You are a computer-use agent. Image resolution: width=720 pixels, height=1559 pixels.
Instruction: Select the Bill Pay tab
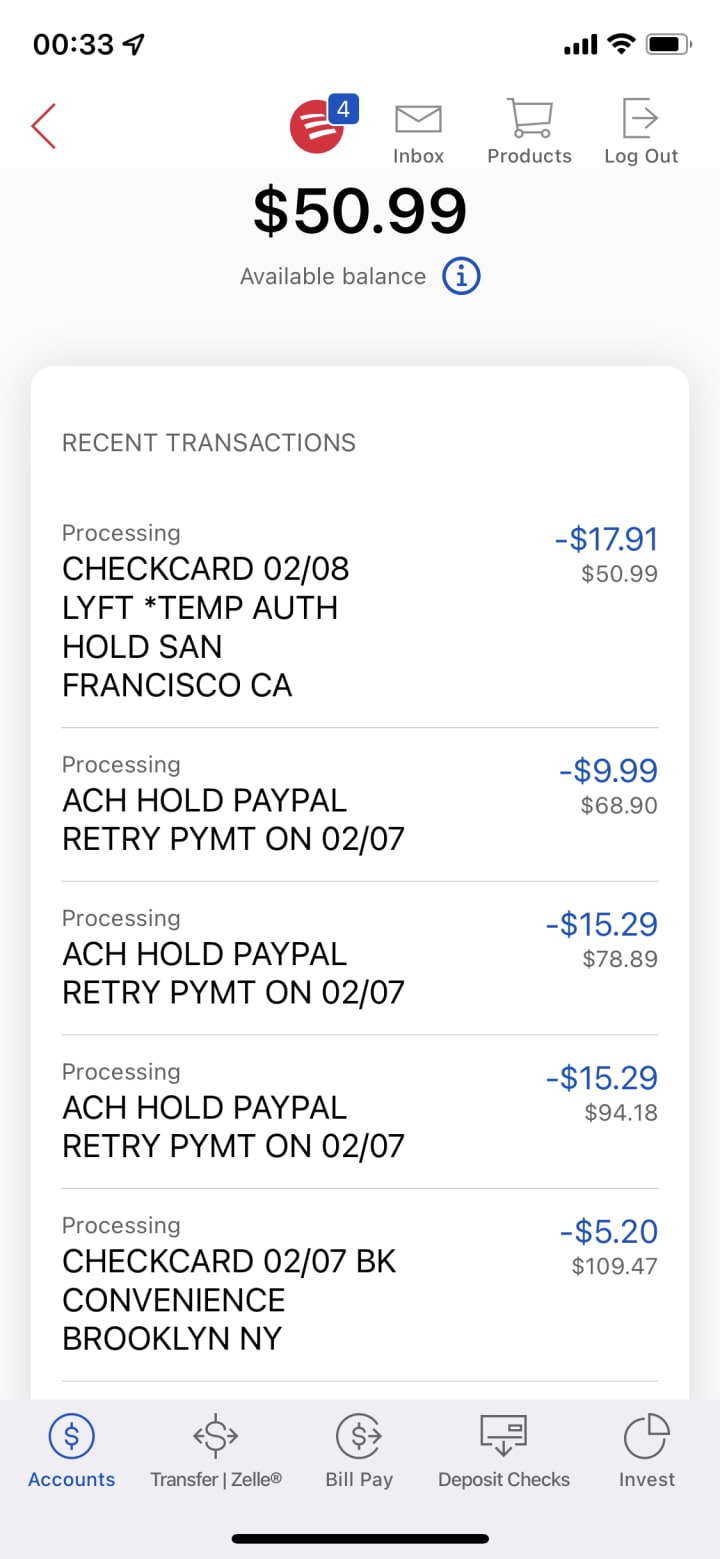click(359, 1451)
